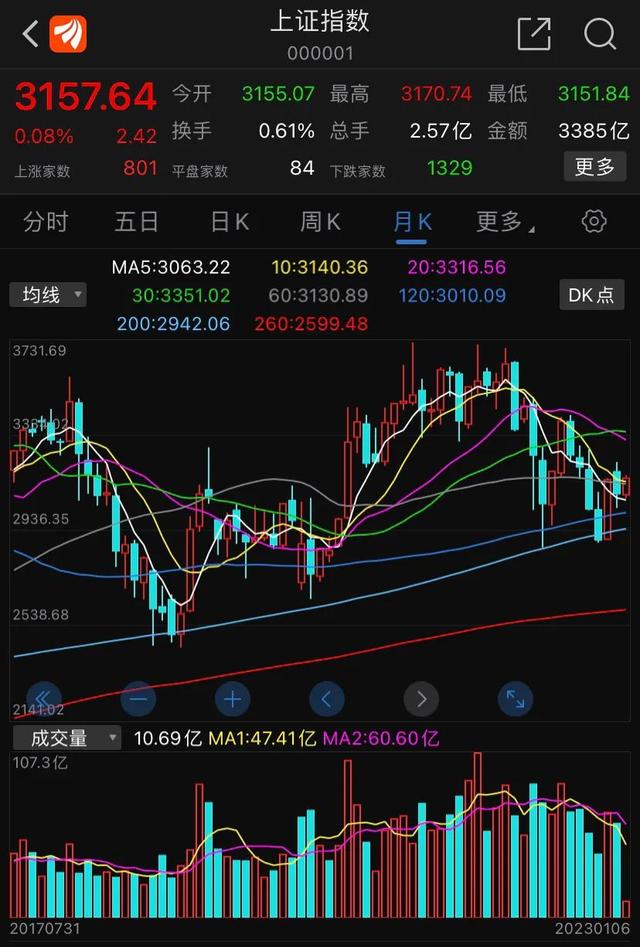Switch to the 分时 tab
Image resolution: width=640 pixels, height=947 pixels.
tap(46, 222)
